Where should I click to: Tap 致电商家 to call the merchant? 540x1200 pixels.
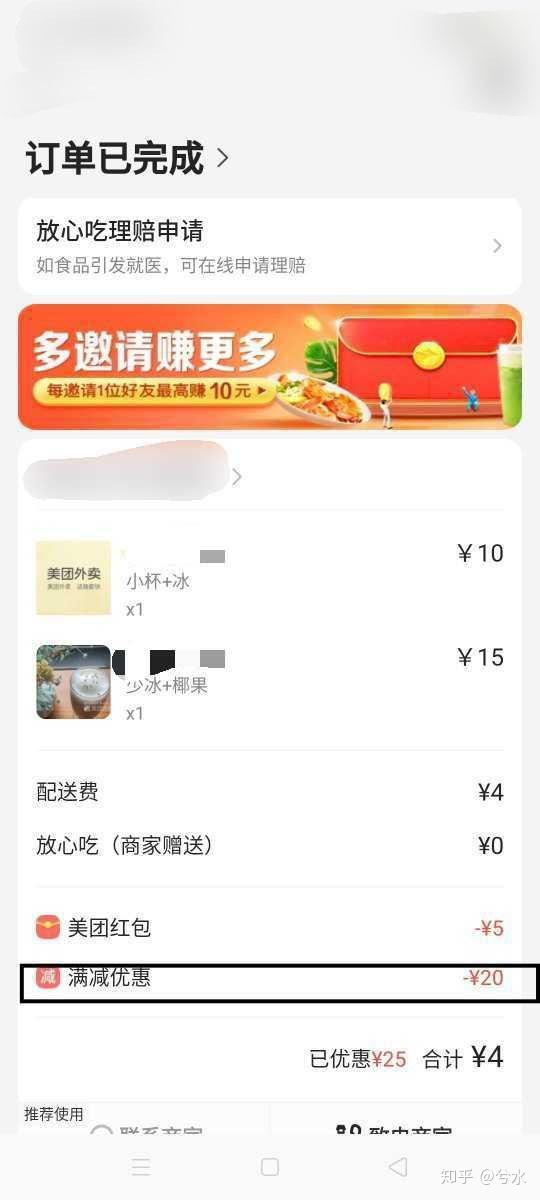(395, 1132)
